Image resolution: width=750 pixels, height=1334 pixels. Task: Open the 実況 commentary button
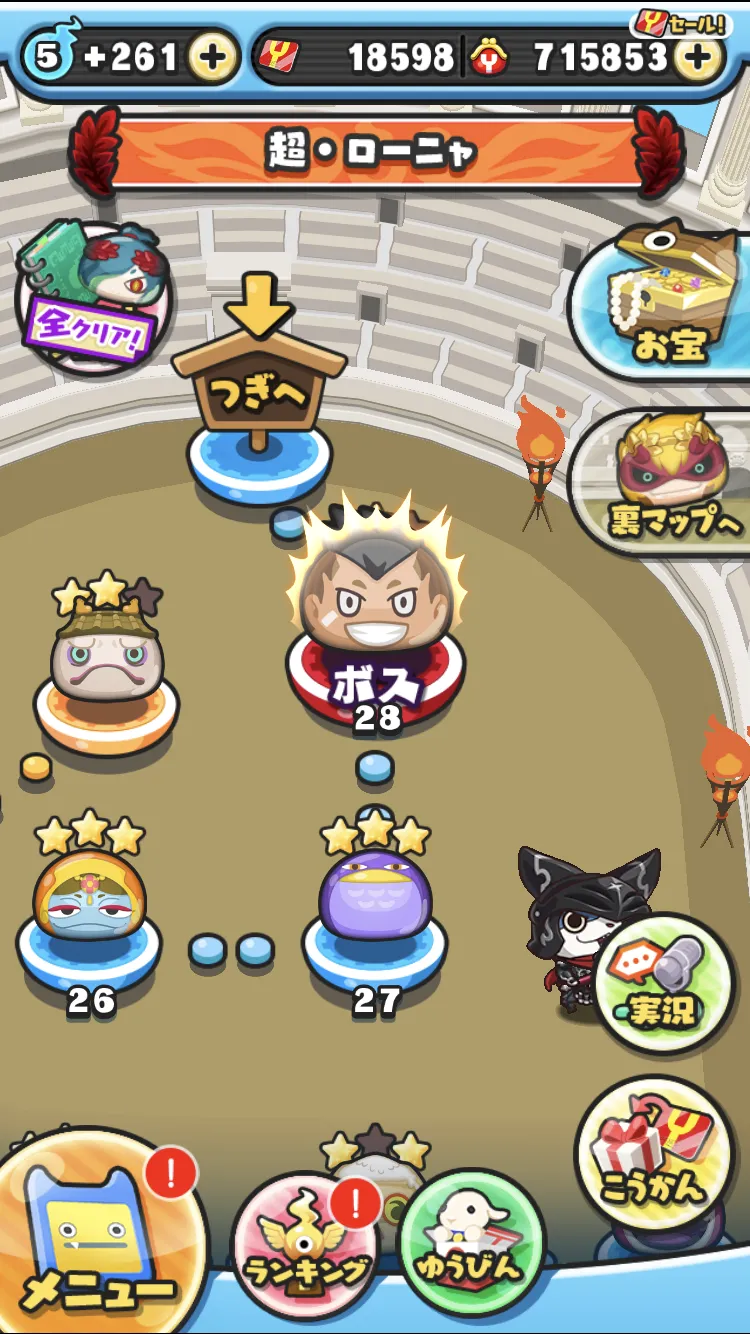[x=662, y=981]
